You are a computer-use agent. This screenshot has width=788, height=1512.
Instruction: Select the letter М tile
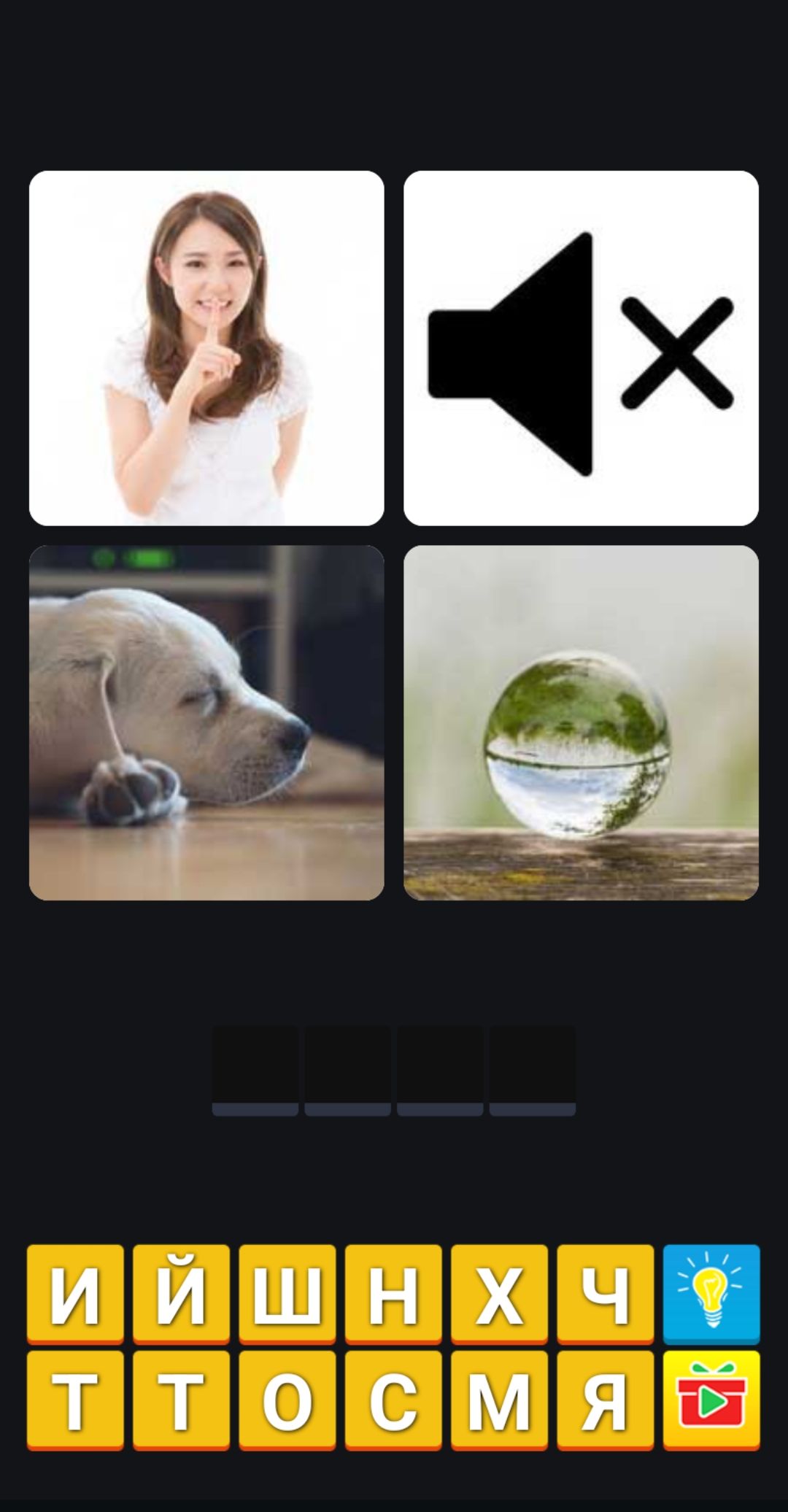click(x=499, y=1399)
